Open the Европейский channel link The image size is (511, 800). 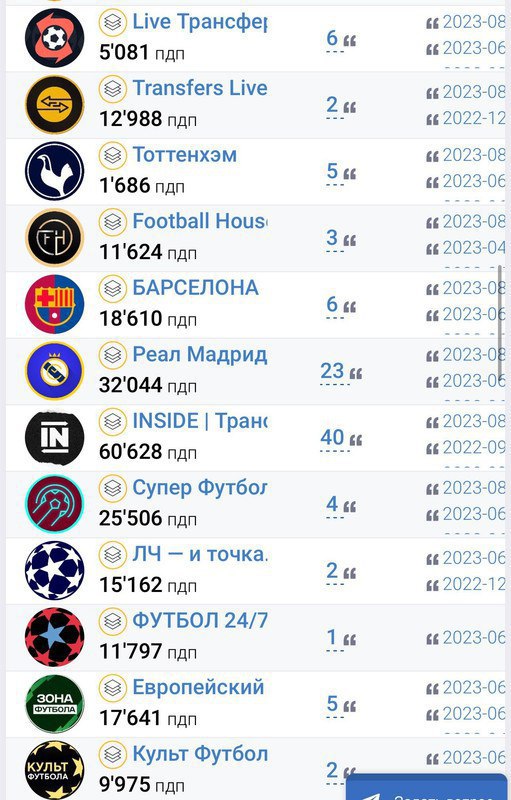198,687
